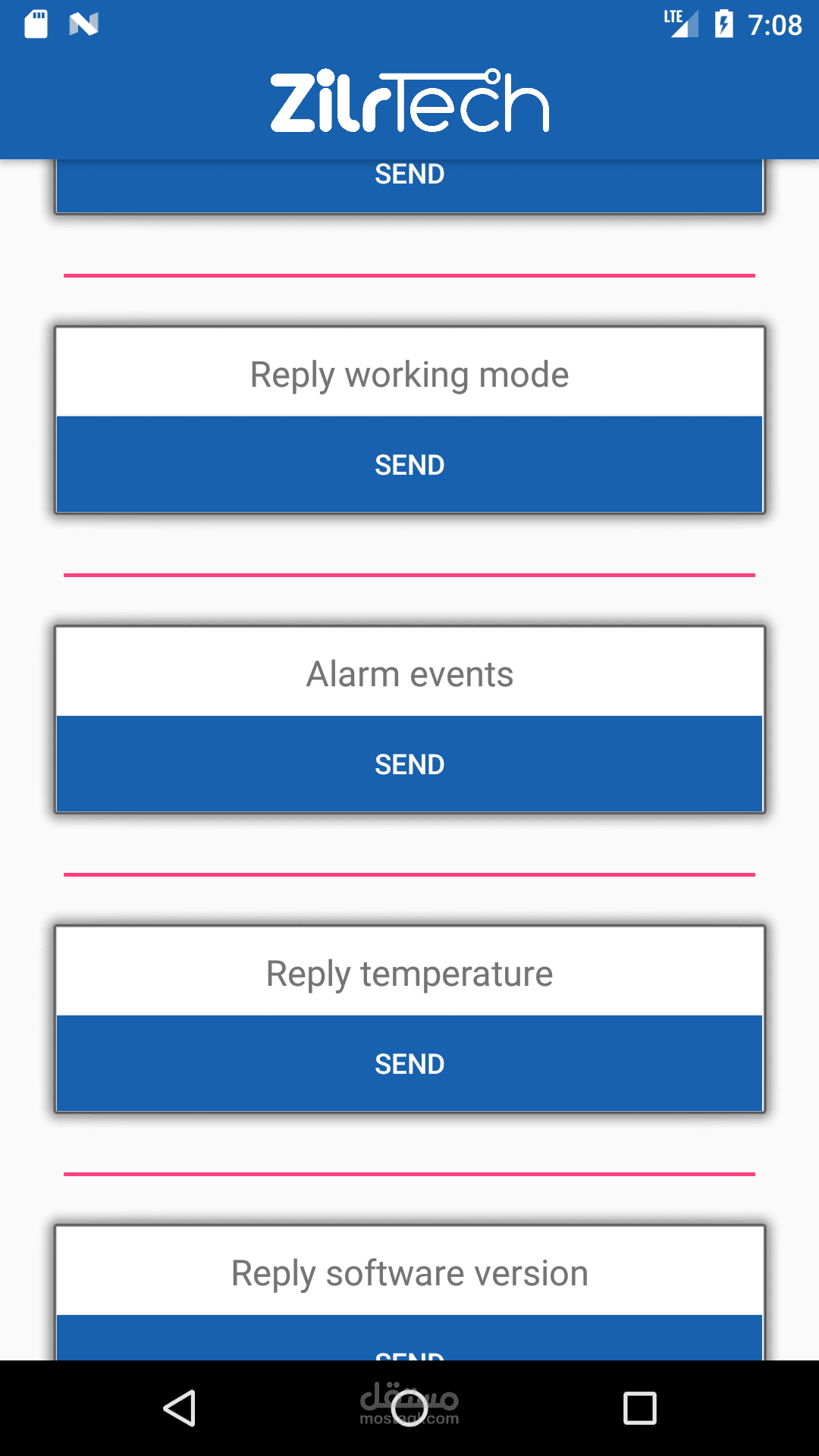Screen dimensions: 819x1456
Task: Go back using the system back button
Action: click(180, 1408)
